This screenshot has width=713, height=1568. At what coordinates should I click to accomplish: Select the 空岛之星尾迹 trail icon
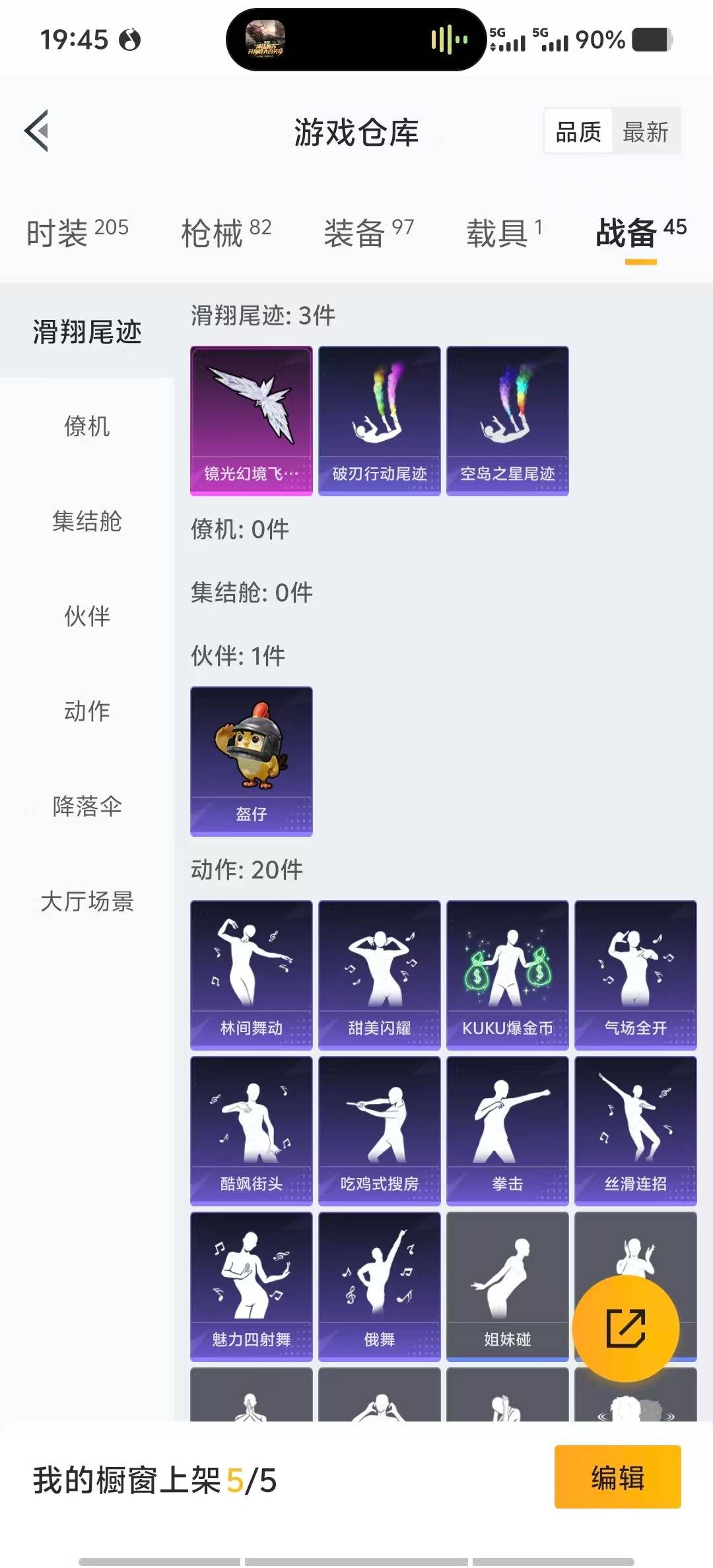(x=507, y=419)
